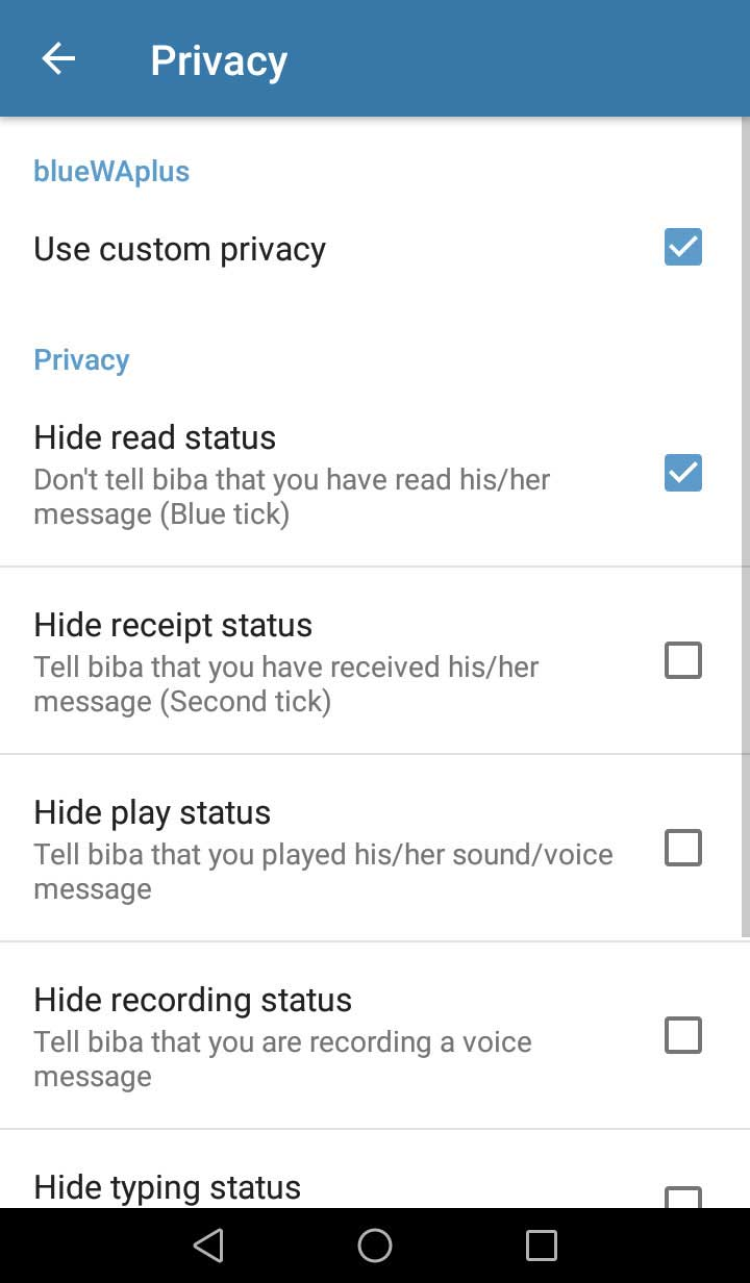750x1283 pixels.
Task: Turn on Hide recording status
Action: (682, 1035)
